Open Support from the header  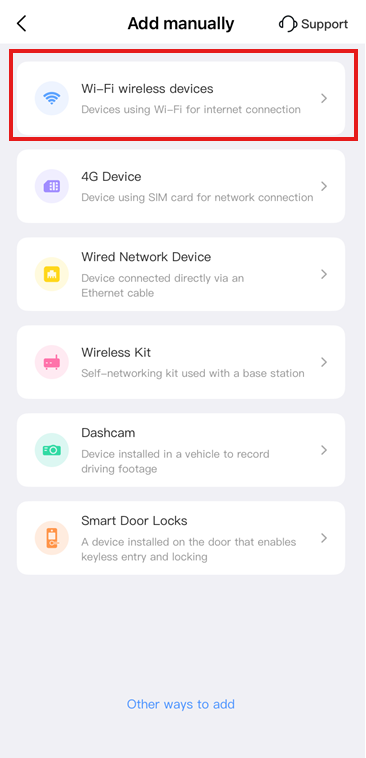313,24
